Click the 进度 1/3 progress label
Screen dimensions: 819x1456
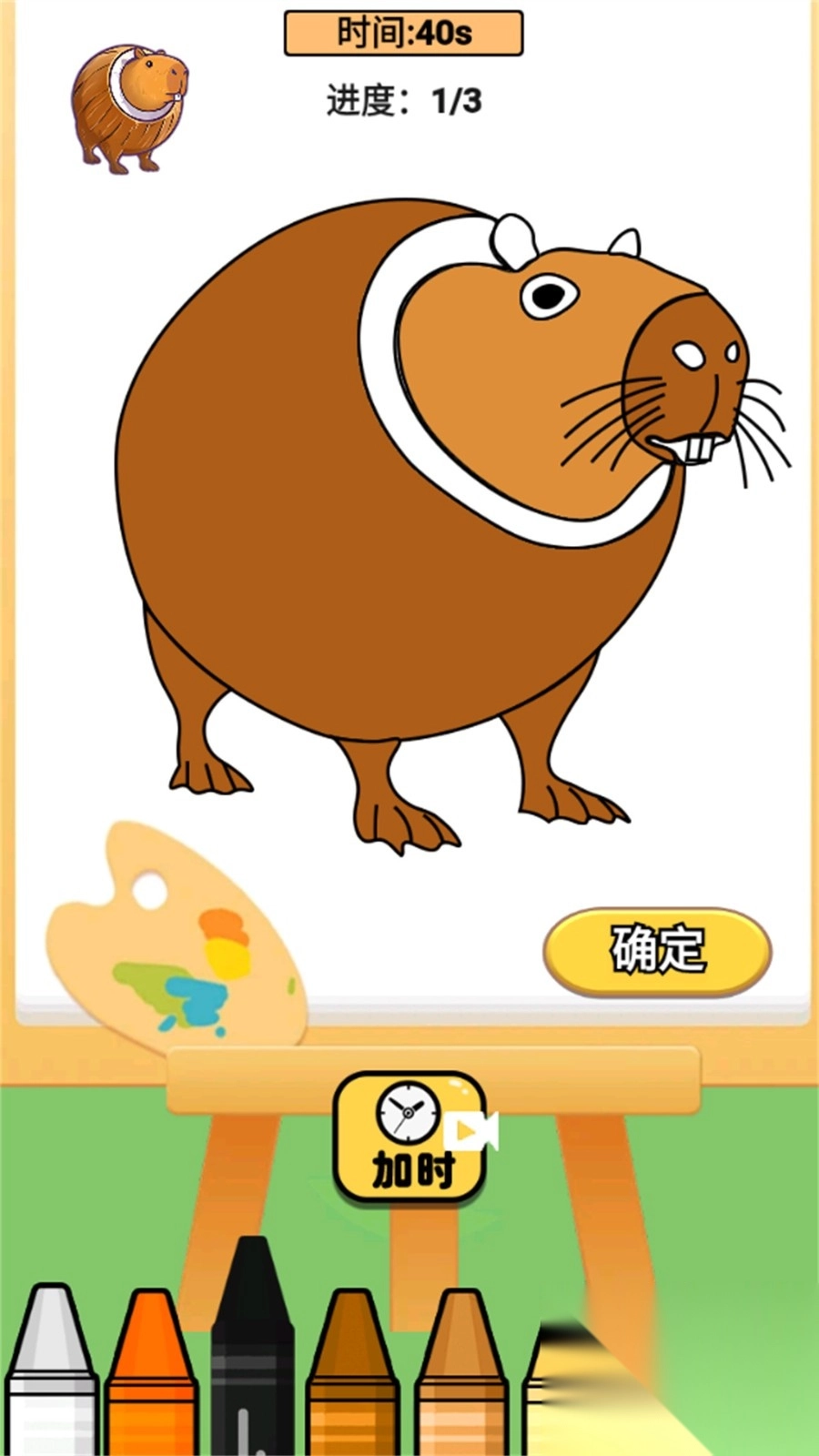[403, 100]
